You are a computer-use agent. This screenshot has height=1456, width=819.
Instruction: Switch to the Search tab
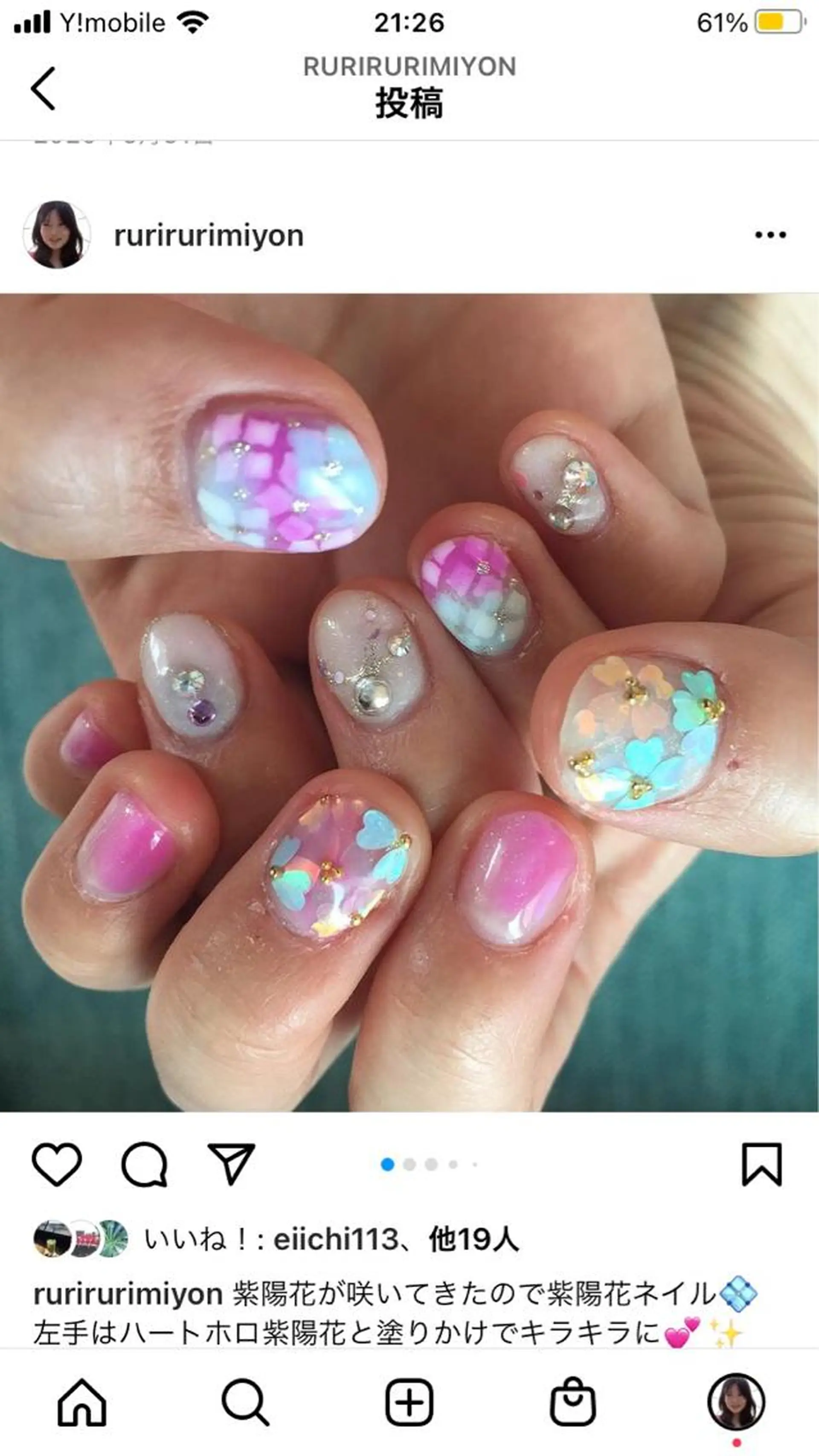tap(245, 1402)
